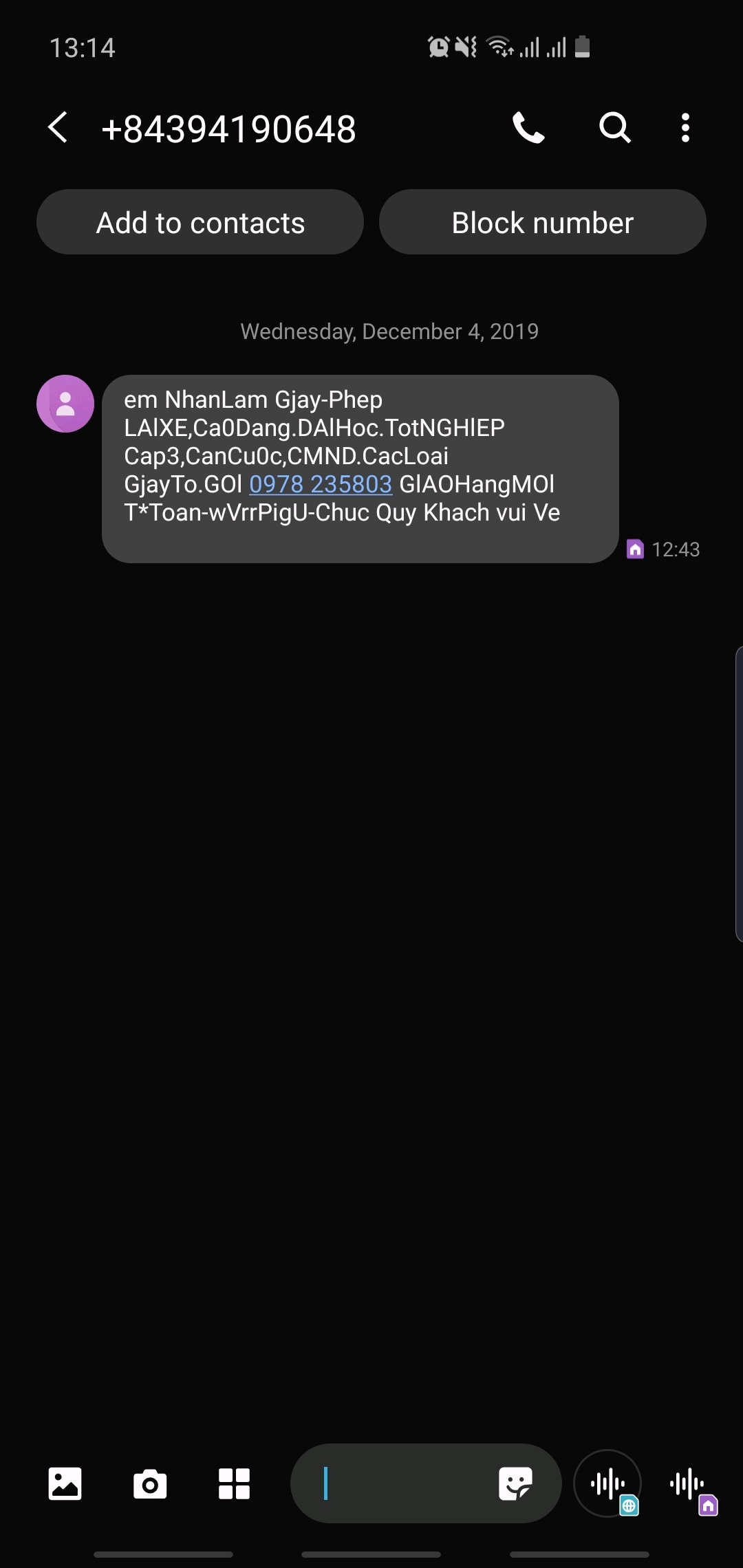Go back to the conversations list
Viewport: 743px width, 1568px height.
58,128
